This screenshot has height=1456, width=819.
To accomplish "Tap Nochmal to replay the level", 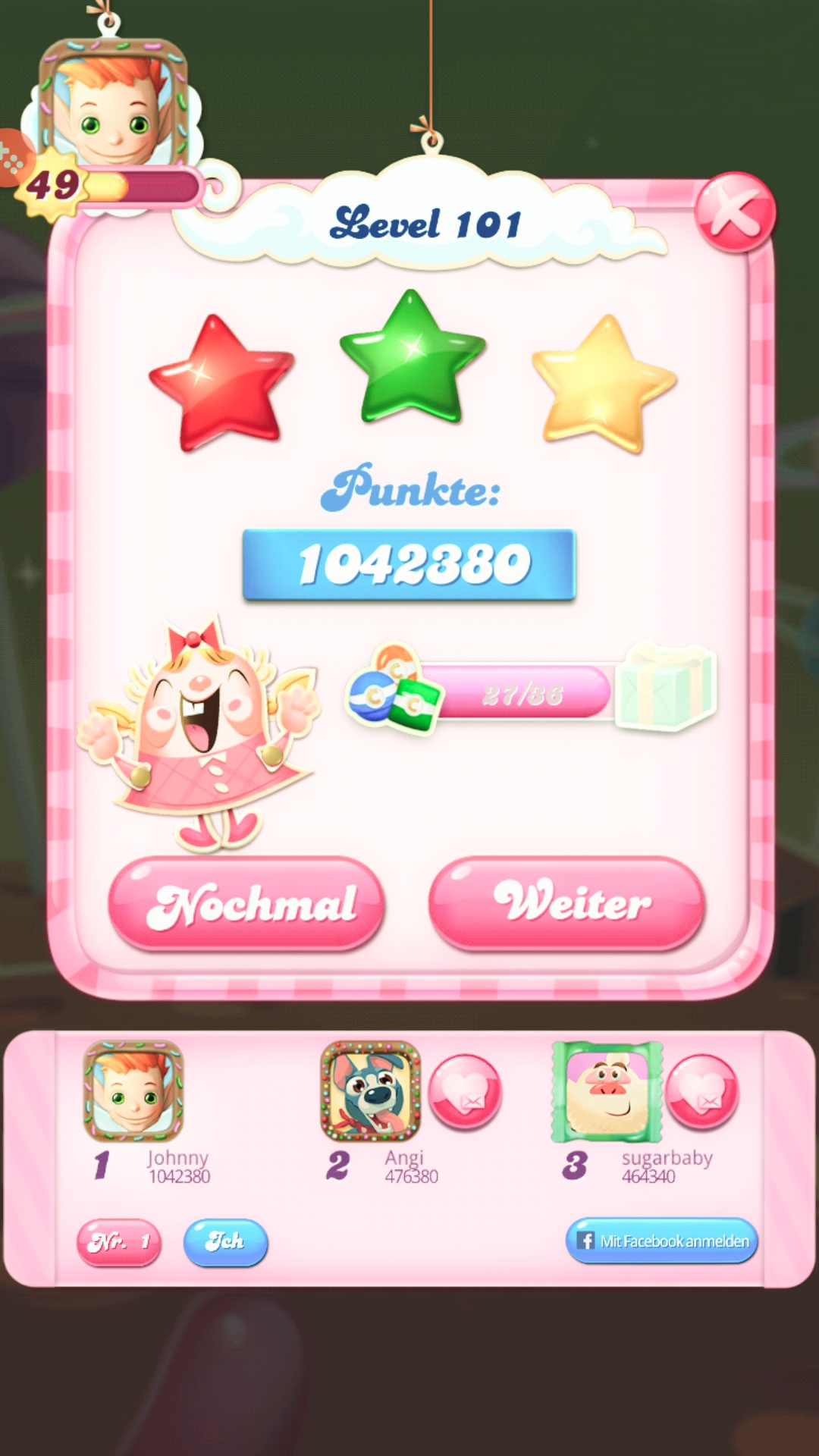I will tap(246, 903).
